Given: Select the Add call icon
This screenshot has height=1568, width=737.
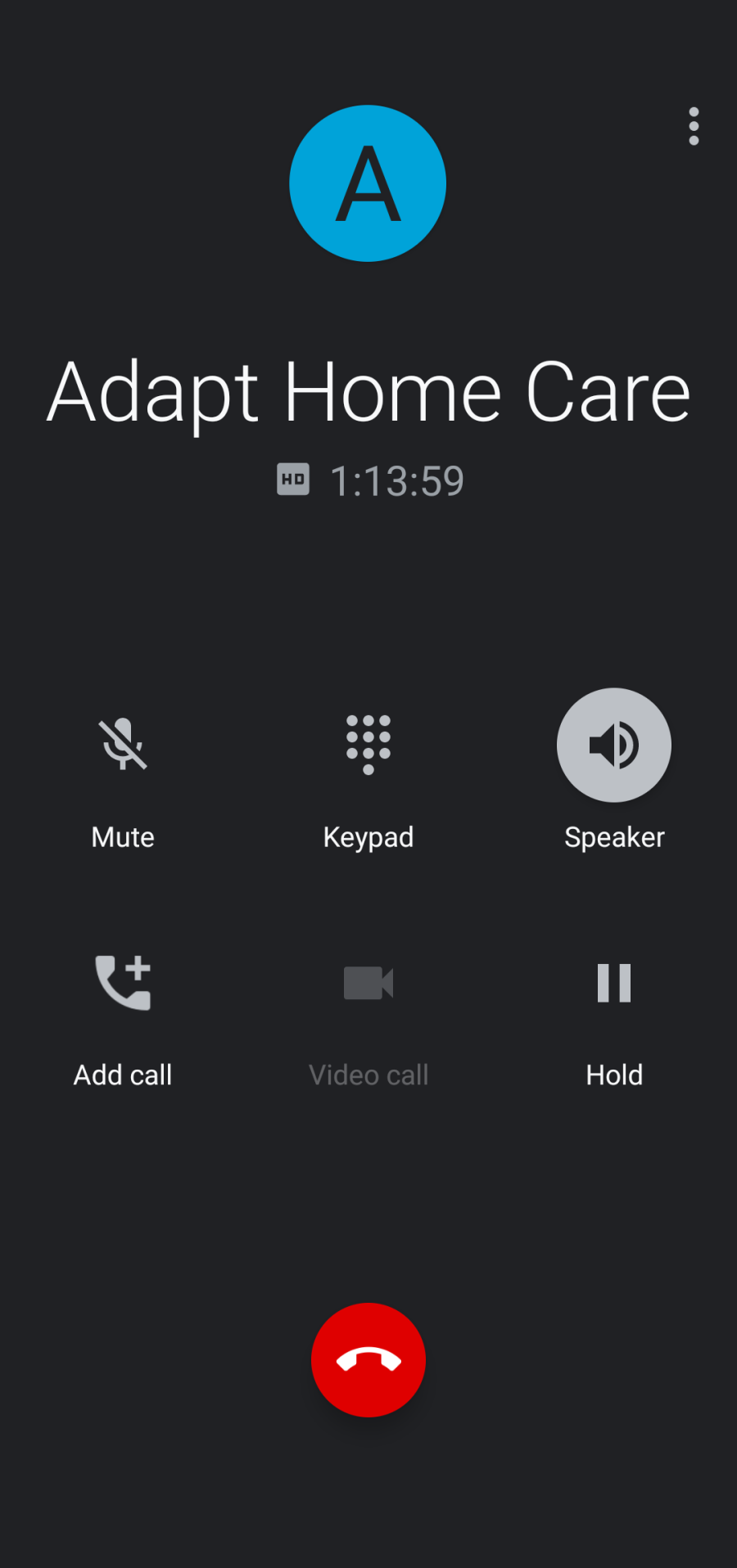Looking at the screenshot, I should click(122, 983).
